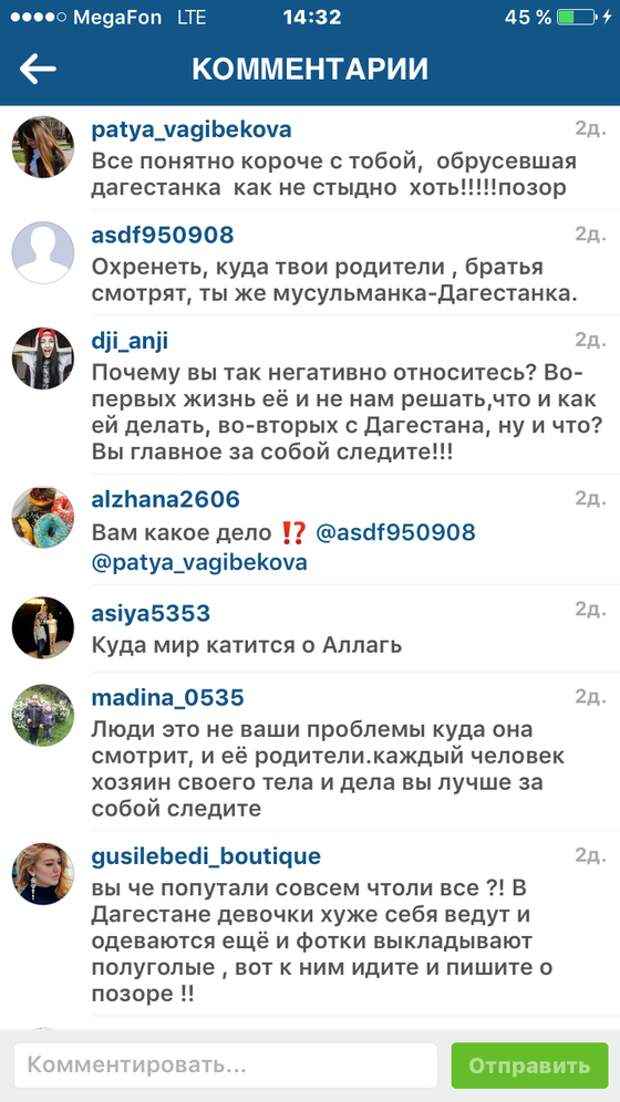
Task: Tap gusilebedi_boutique's avatar picture
Action: 43,874
